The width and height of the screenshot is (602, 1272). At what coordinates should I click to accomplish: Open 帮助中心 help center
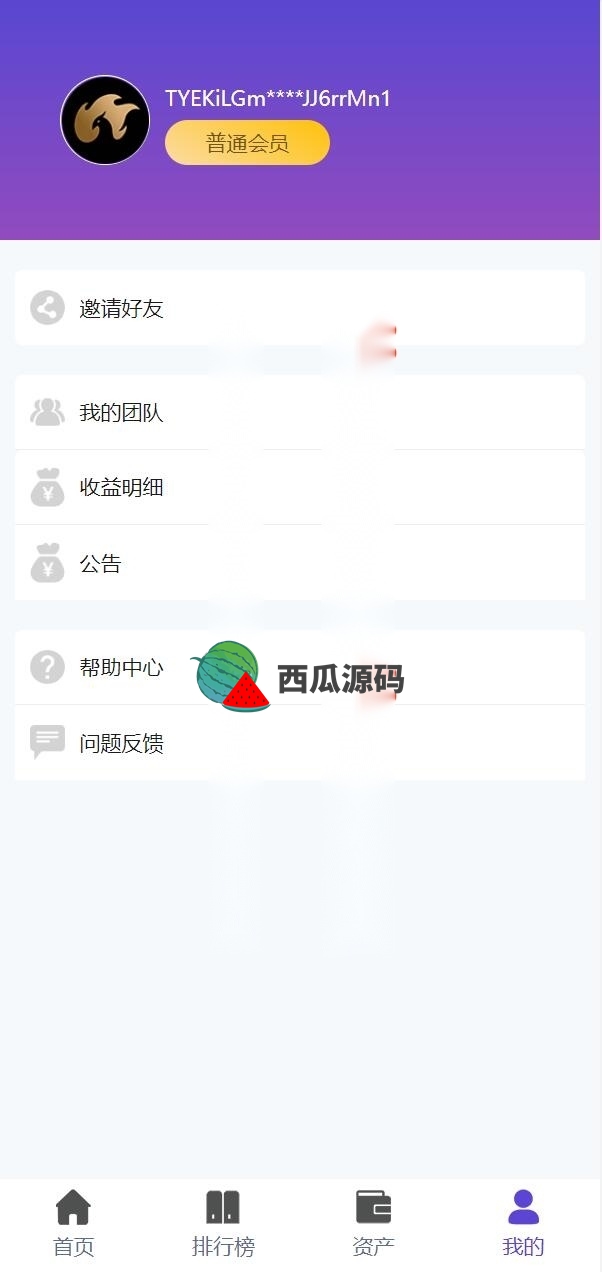pyautogui.click(x=120, y=667)
